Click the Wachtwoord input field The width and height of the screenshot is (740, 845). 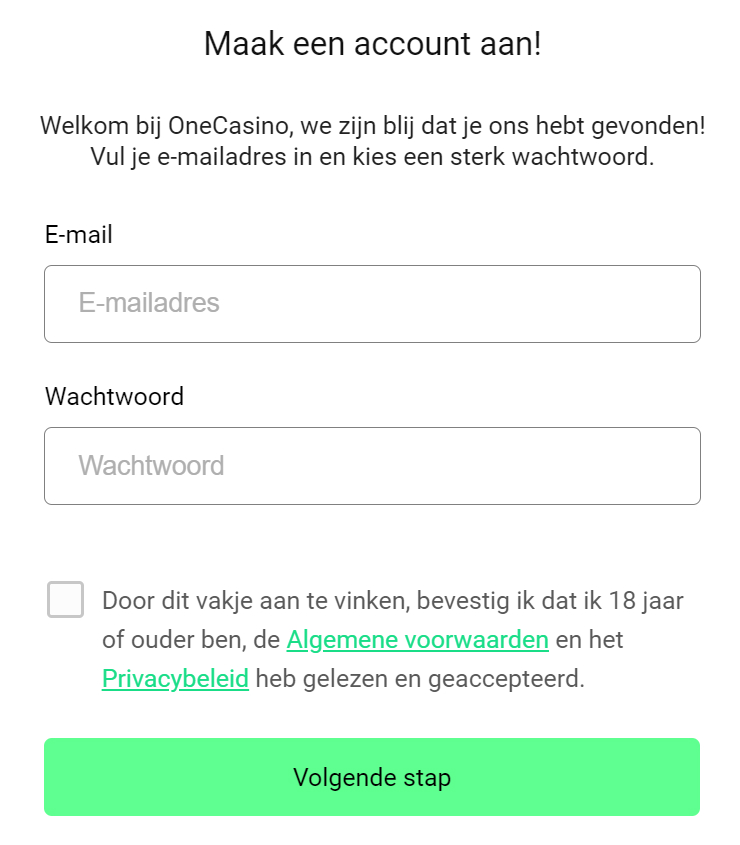pos(370,465)
